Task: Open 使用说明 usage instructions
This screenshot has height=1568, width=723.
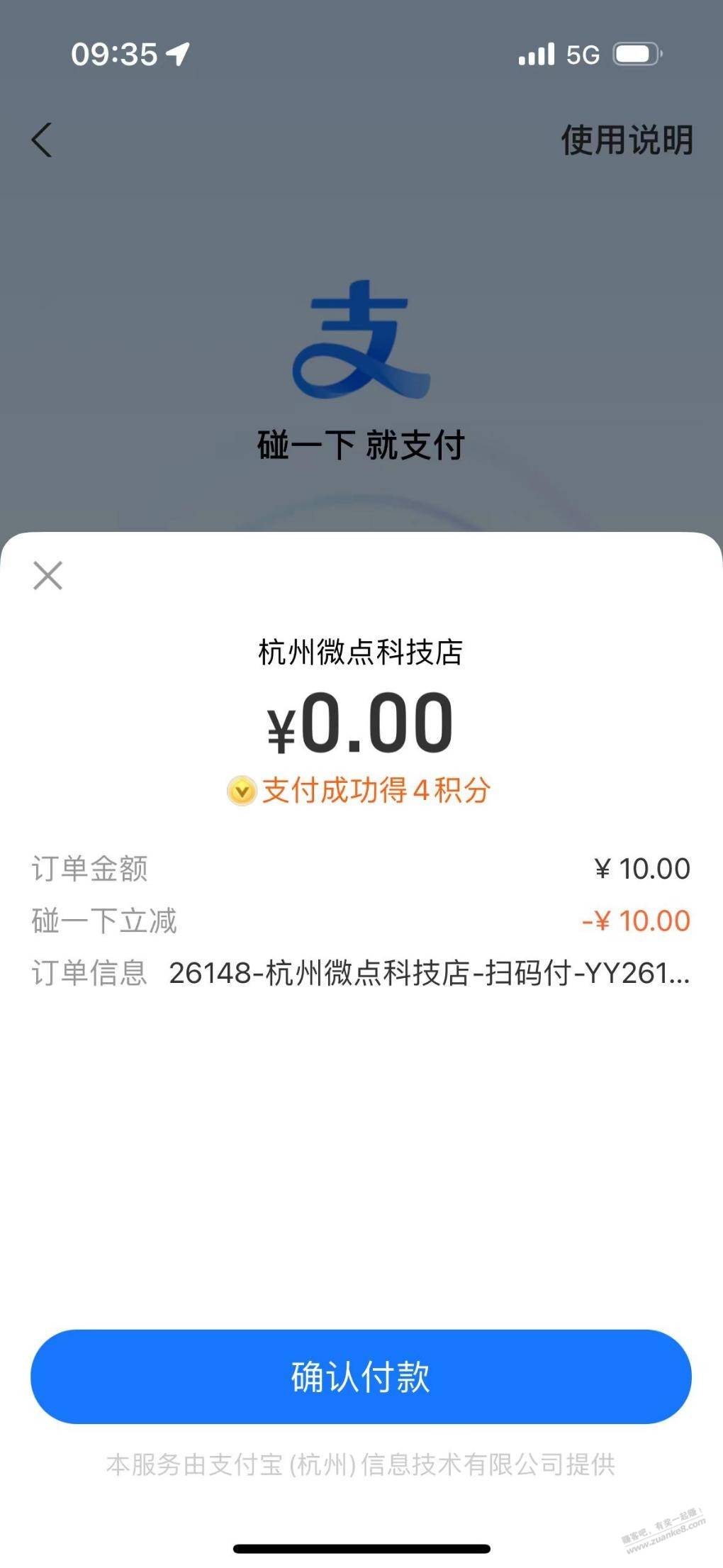Action: 627,140
